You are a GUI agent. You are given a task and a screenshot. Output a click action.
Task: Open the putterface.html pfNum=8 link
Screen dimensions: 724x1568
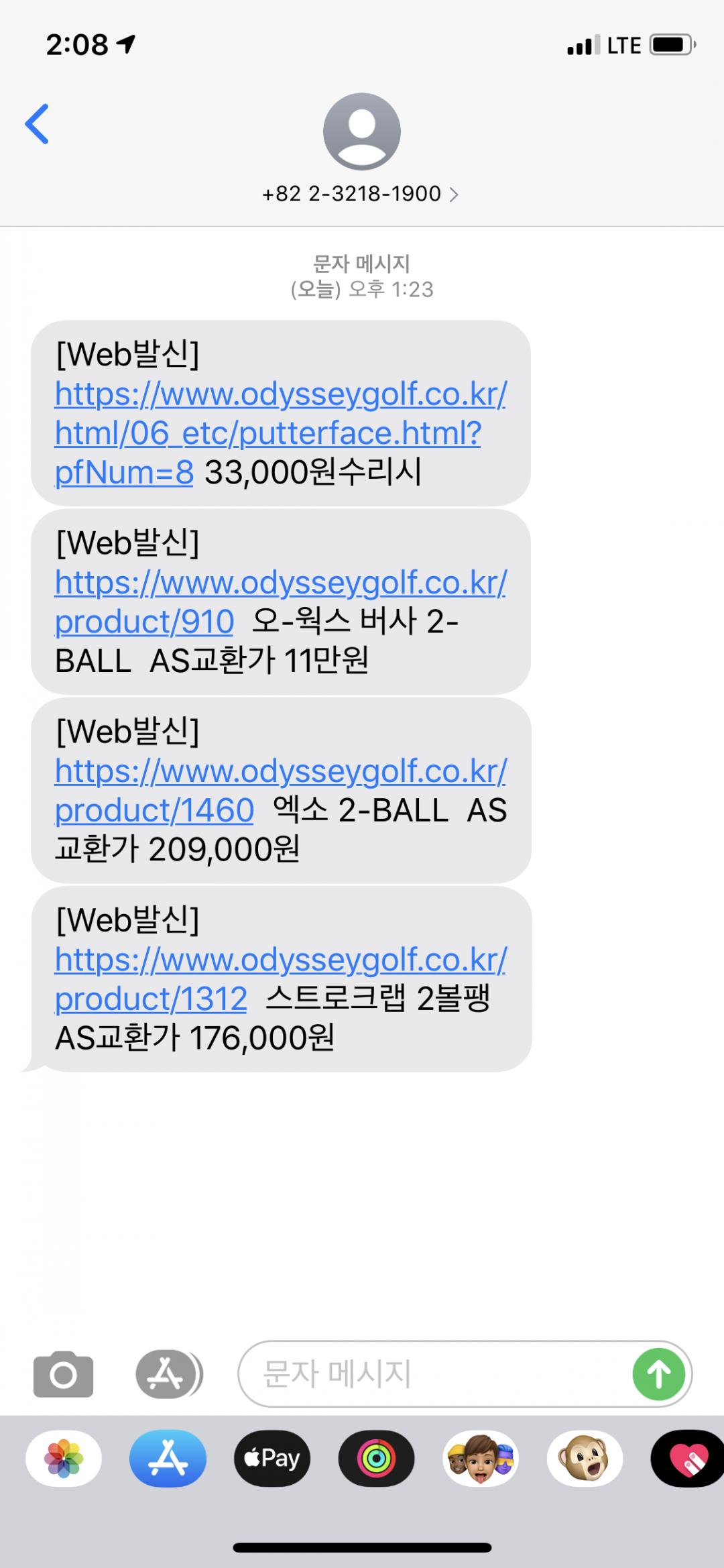tap(268, 433)
